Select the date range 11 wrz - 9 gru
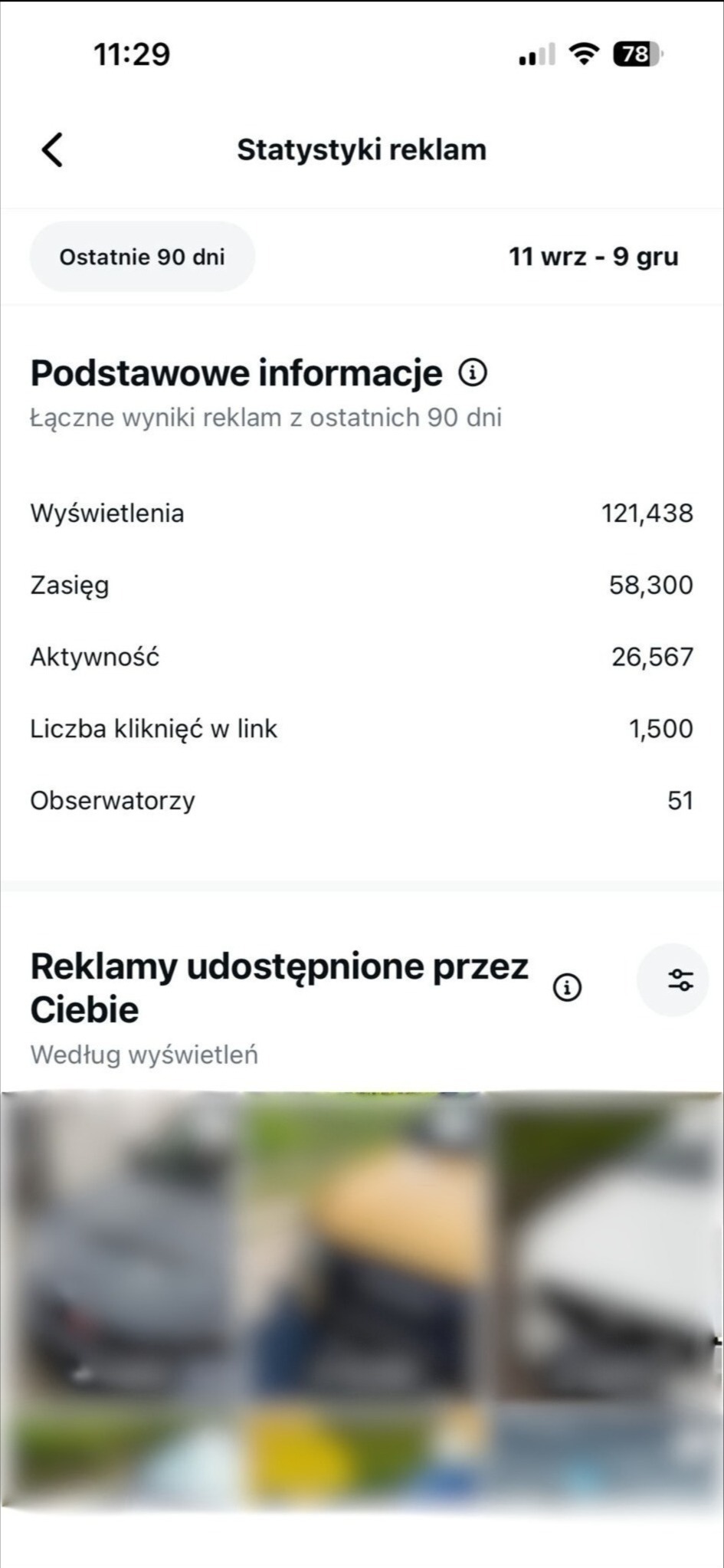Viewport: 724px width, 1568px height. click(x=594, y=257)
